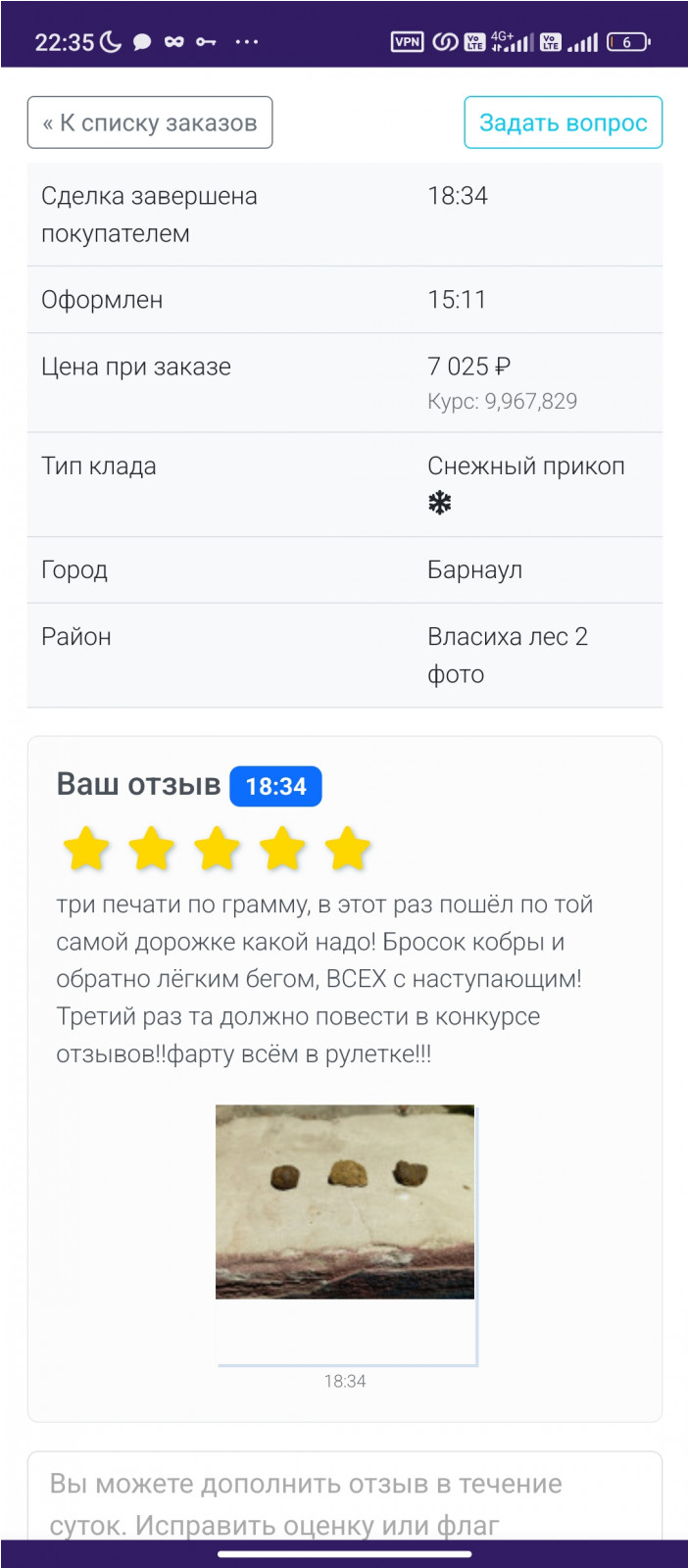Go back to the orders list

coord(149,122)
